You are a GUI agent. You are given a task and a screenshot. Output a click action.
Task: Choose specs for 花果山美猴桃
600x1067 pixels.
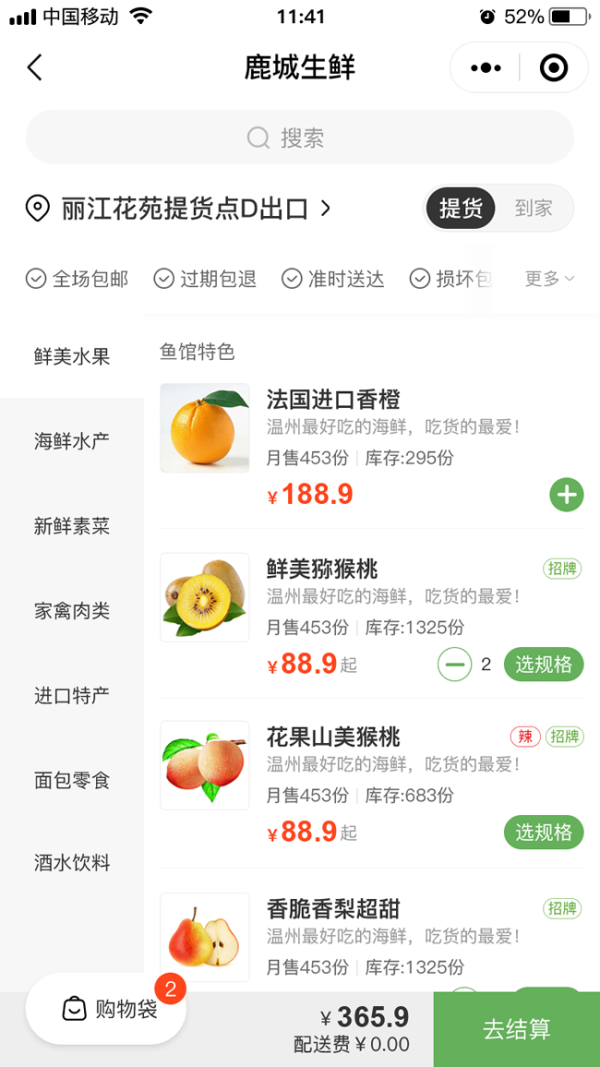click(543, 832)
